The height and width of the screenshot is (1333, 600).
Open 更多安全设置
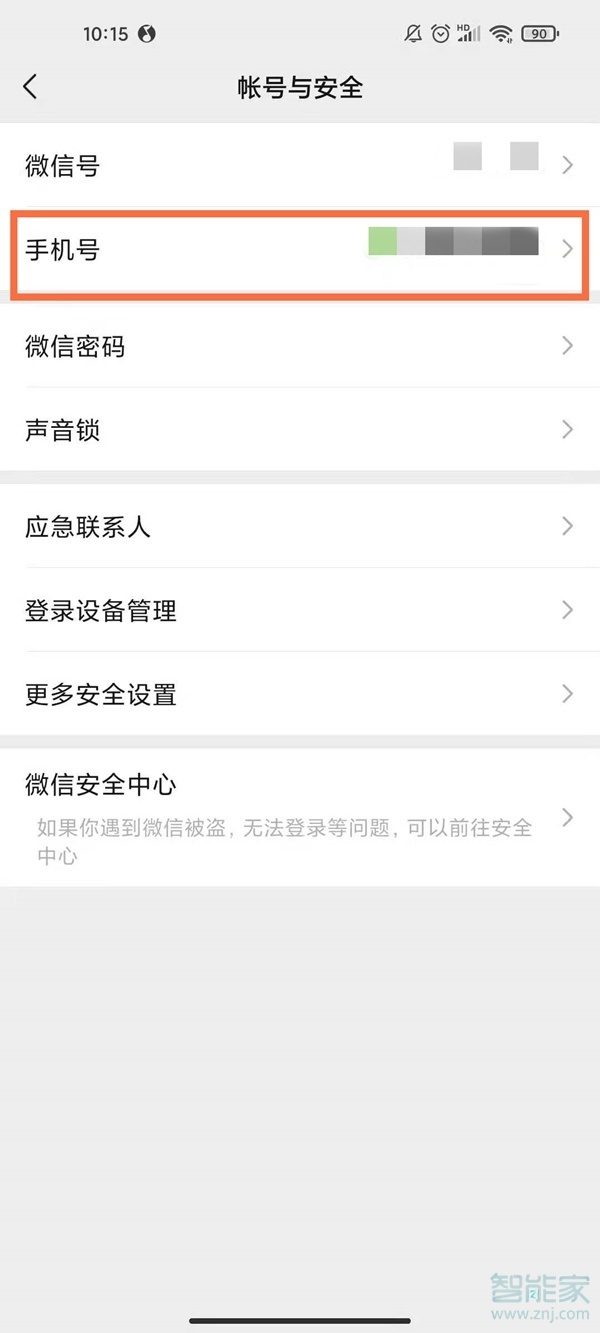click(x=300, y=694)
